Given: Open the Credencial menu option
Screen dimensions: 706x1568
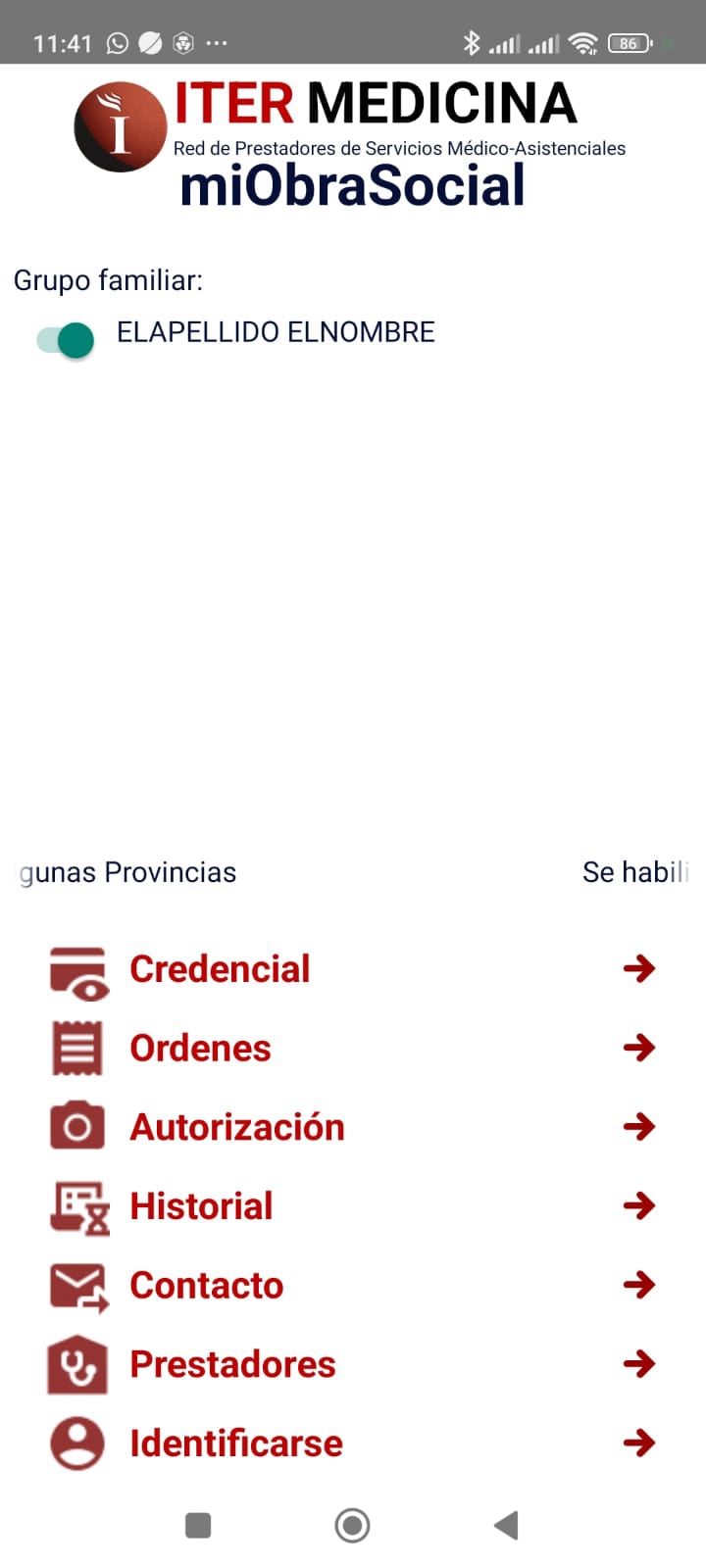Looking at the screenshot, I should pyautogui.click(x=220, y=969).
